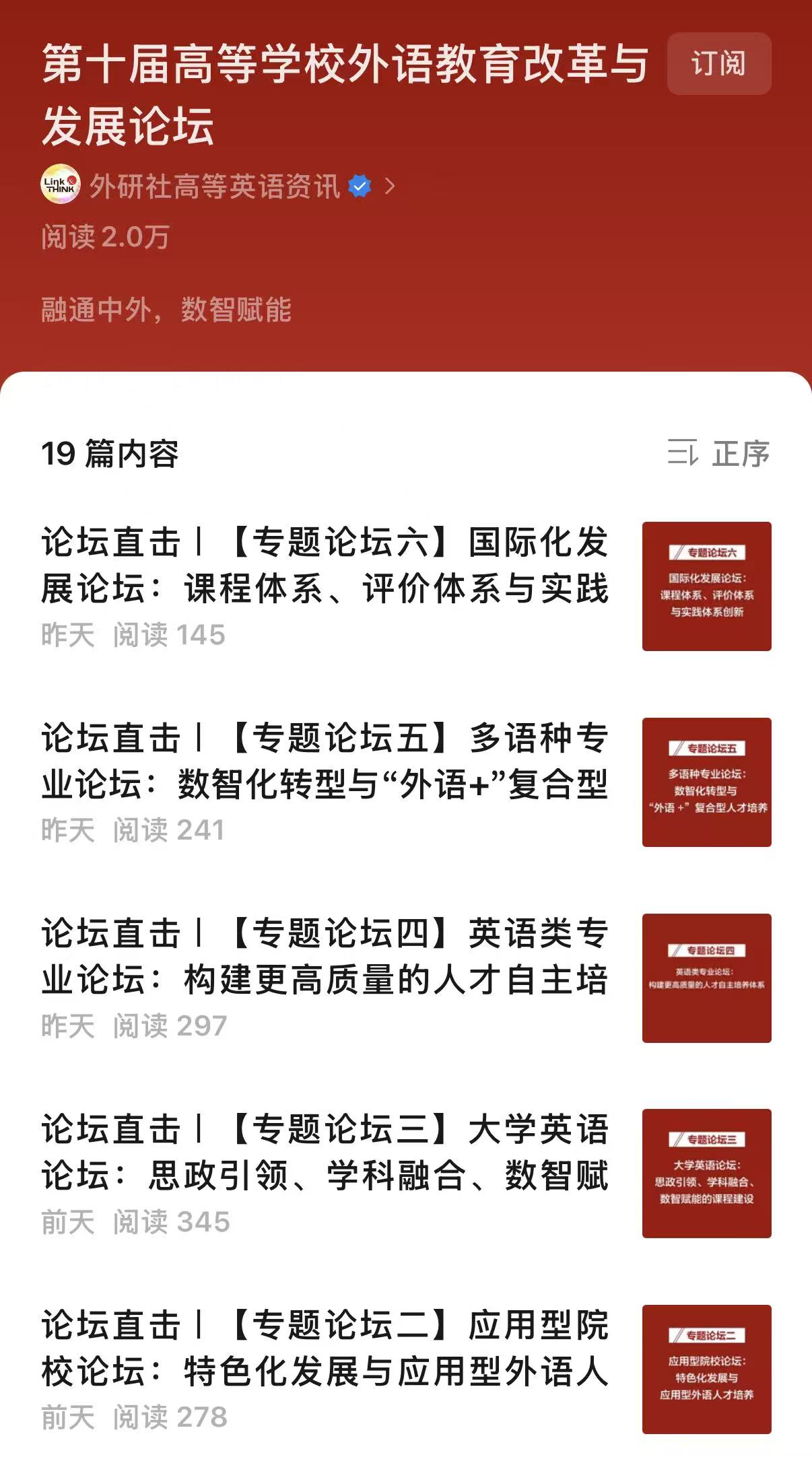Open the 专题论坛二 应用型院校论坛 article
This screenshot has height=1457, width=812.
pos(325,1348)
